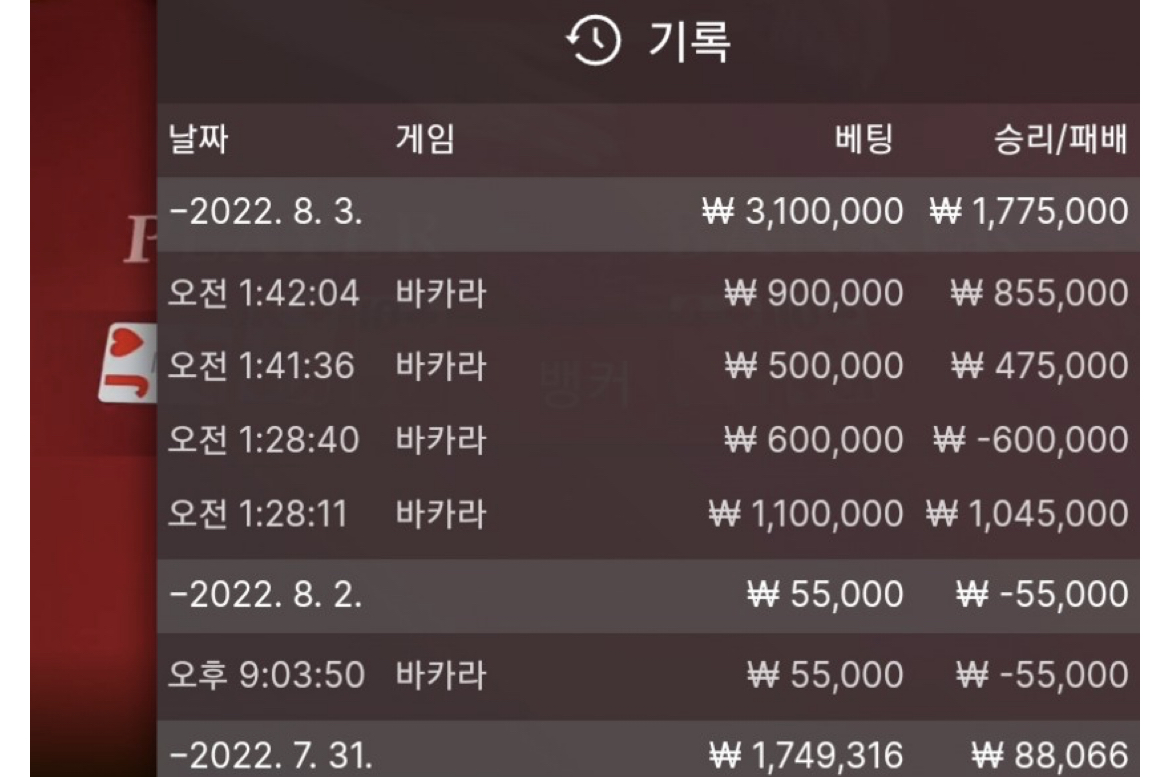This screenshot has height=777, width=1170.
Task: Open the 오후 9:03:50 바카라 record
Action: [647, 675]
